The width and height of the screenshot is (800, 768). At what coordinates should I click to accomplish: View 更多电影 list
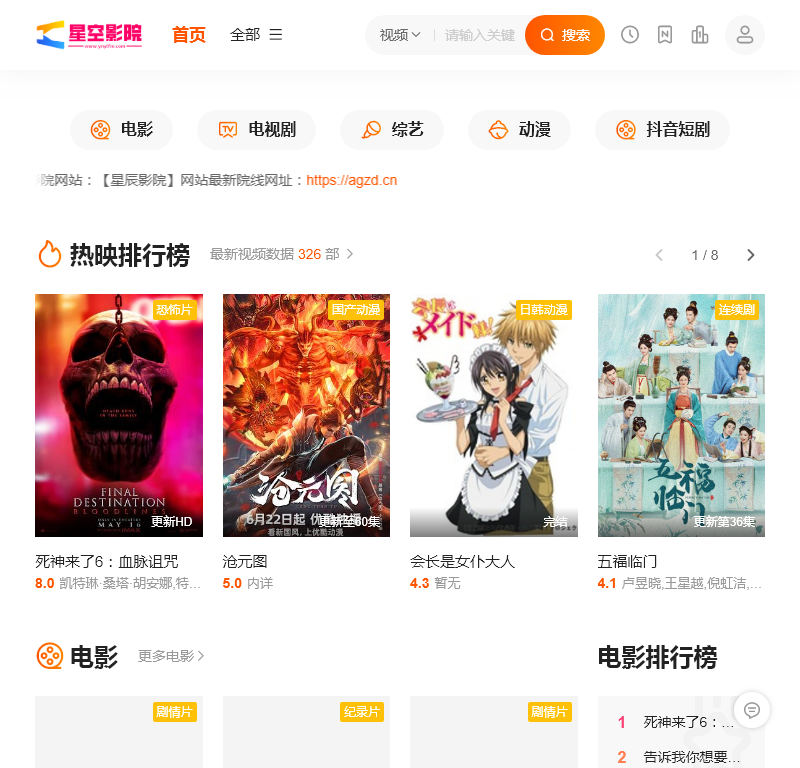click(171, 657)
